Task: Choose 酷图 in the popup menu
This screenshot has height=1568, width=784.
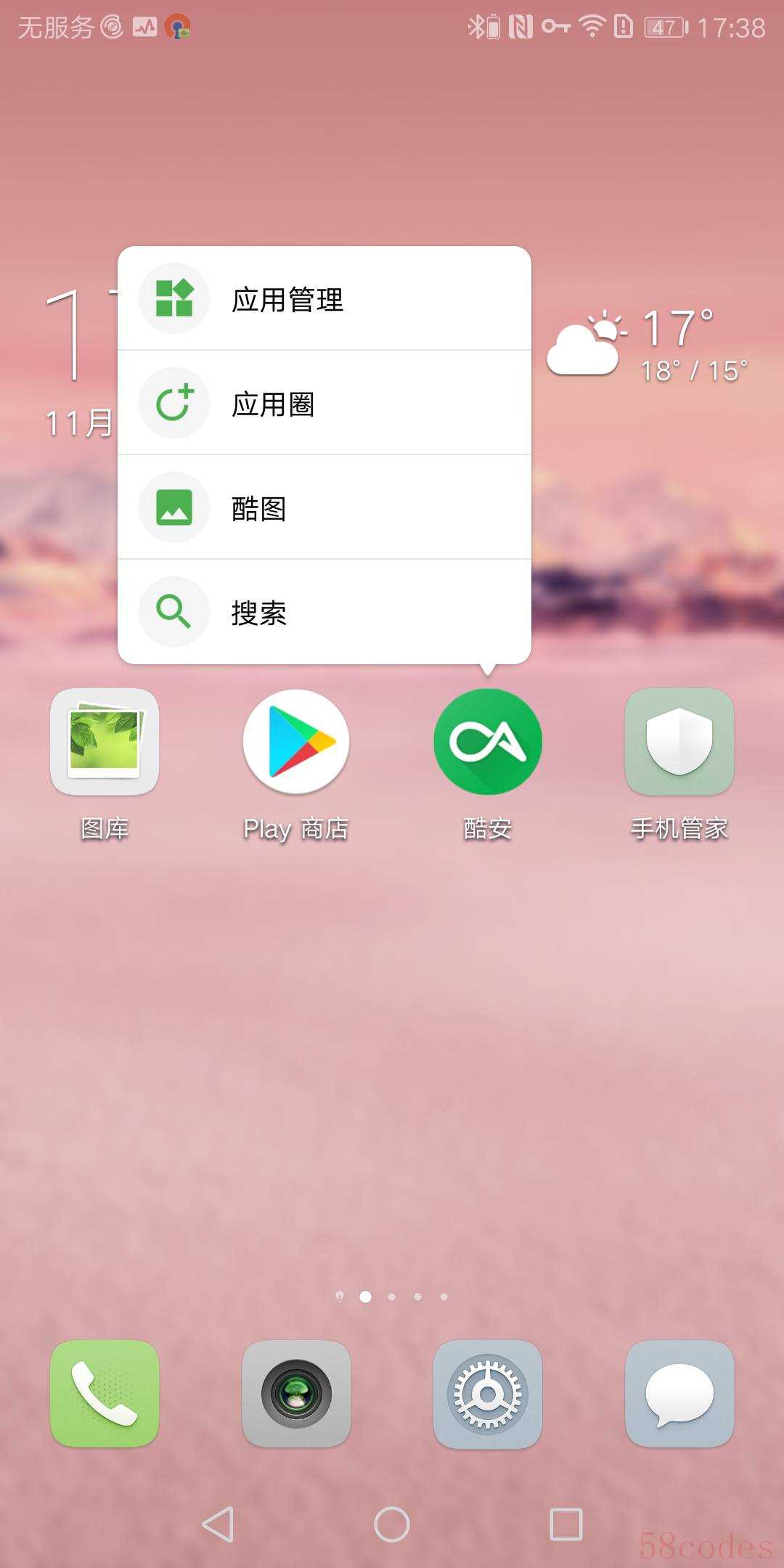Action: pyautogui.click(x=324, y=508)
